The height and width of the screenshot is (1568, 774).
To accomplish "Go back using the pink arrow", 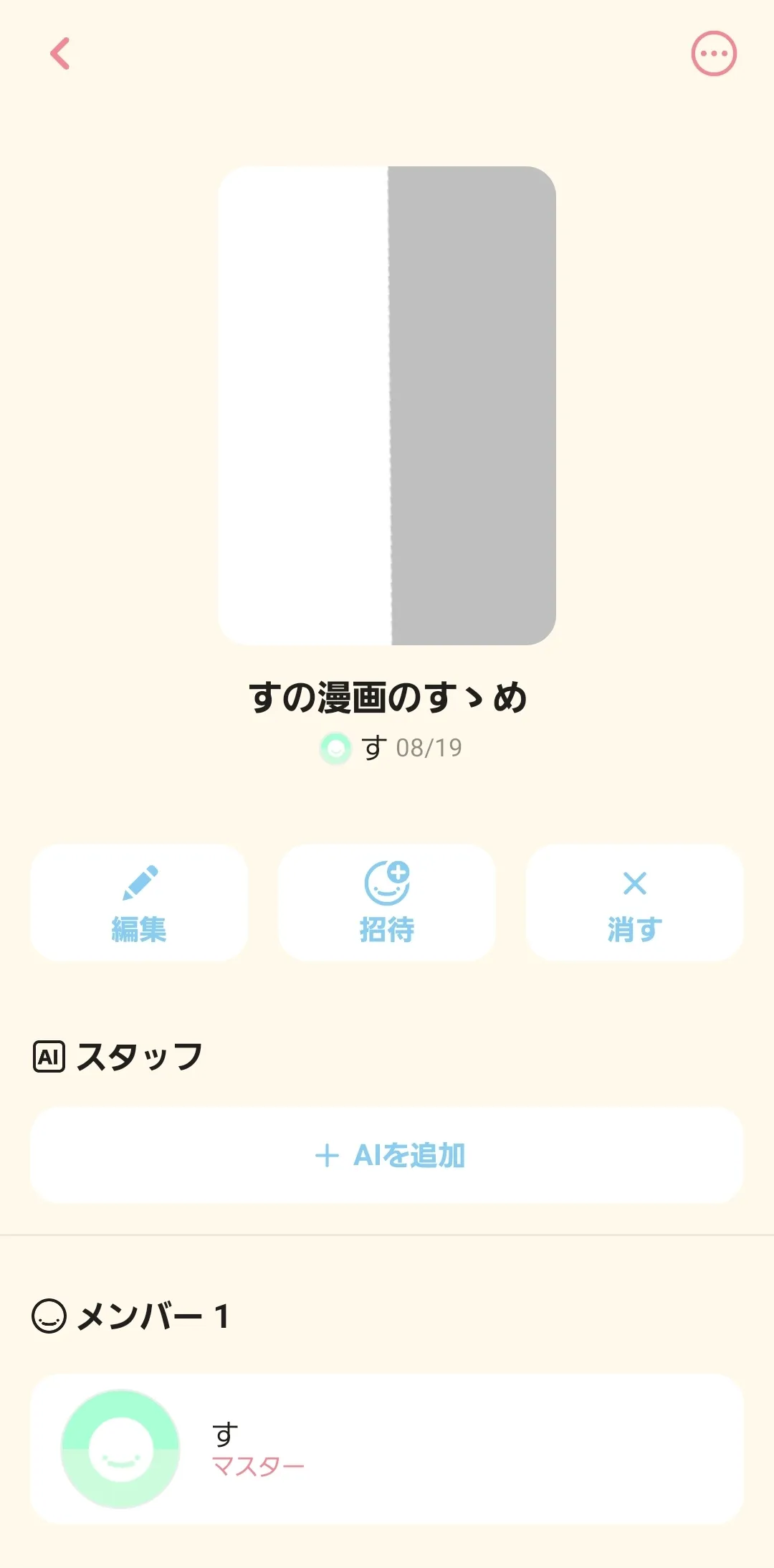I will [x=60, y=54].
